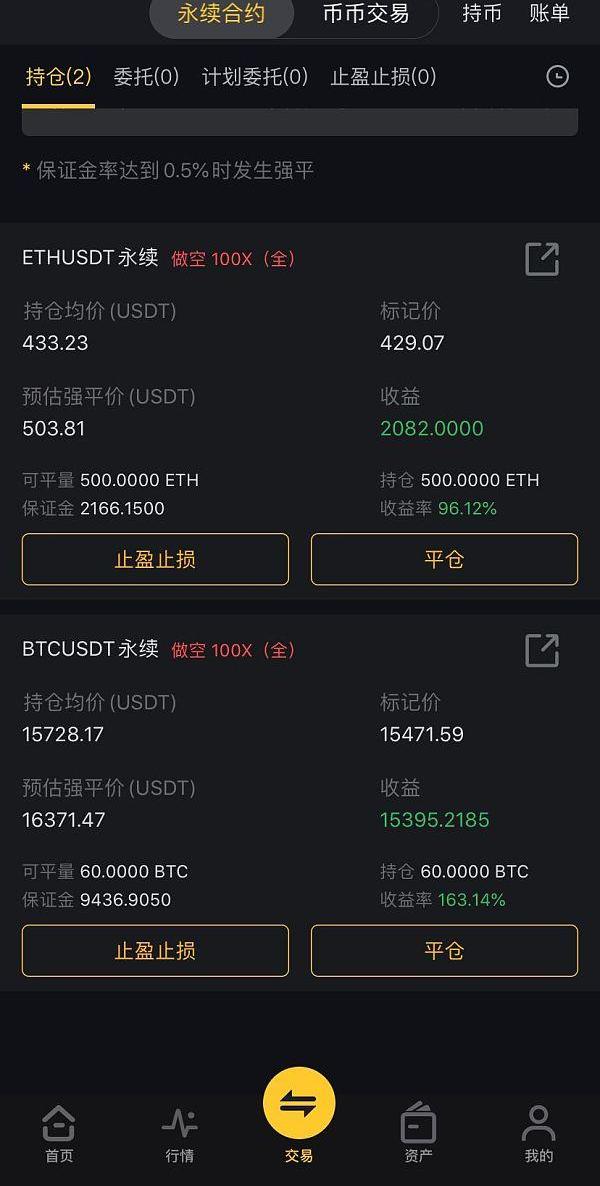Switch to the 币币交易 segment

tap(365, 14)
